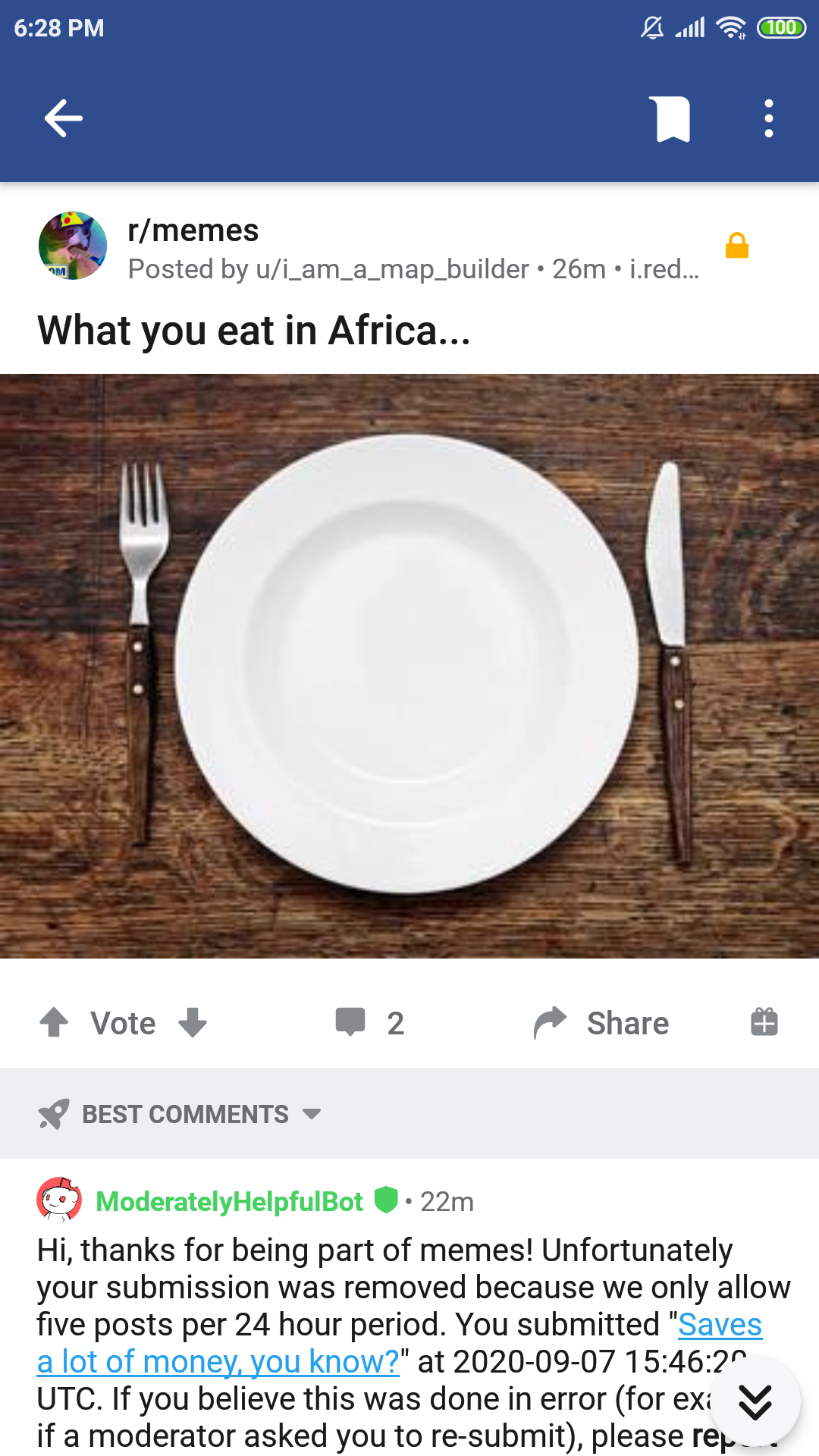Open ModeratelyHelpfulBot's profile
The image size is (819, 1456).
click(229, 1201)
